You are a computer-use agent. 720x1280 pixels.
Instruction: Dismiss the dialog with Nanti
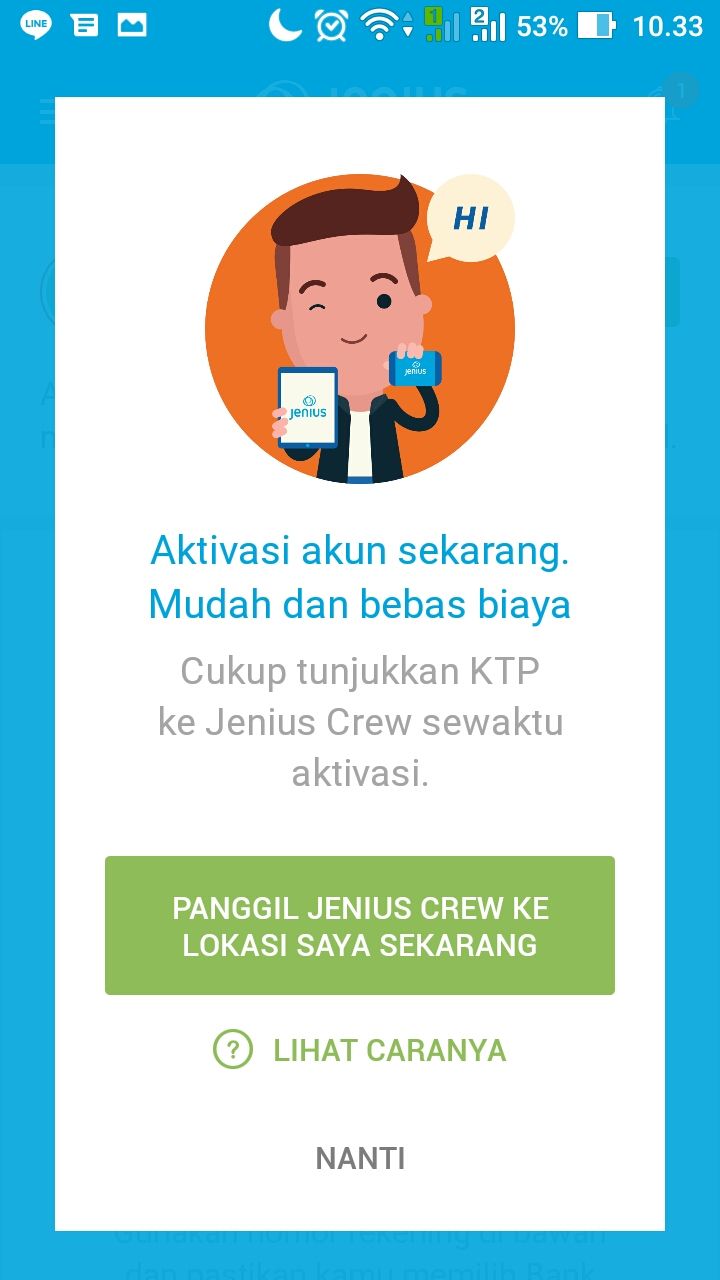pyautogui.click(x=360, y=1158)
